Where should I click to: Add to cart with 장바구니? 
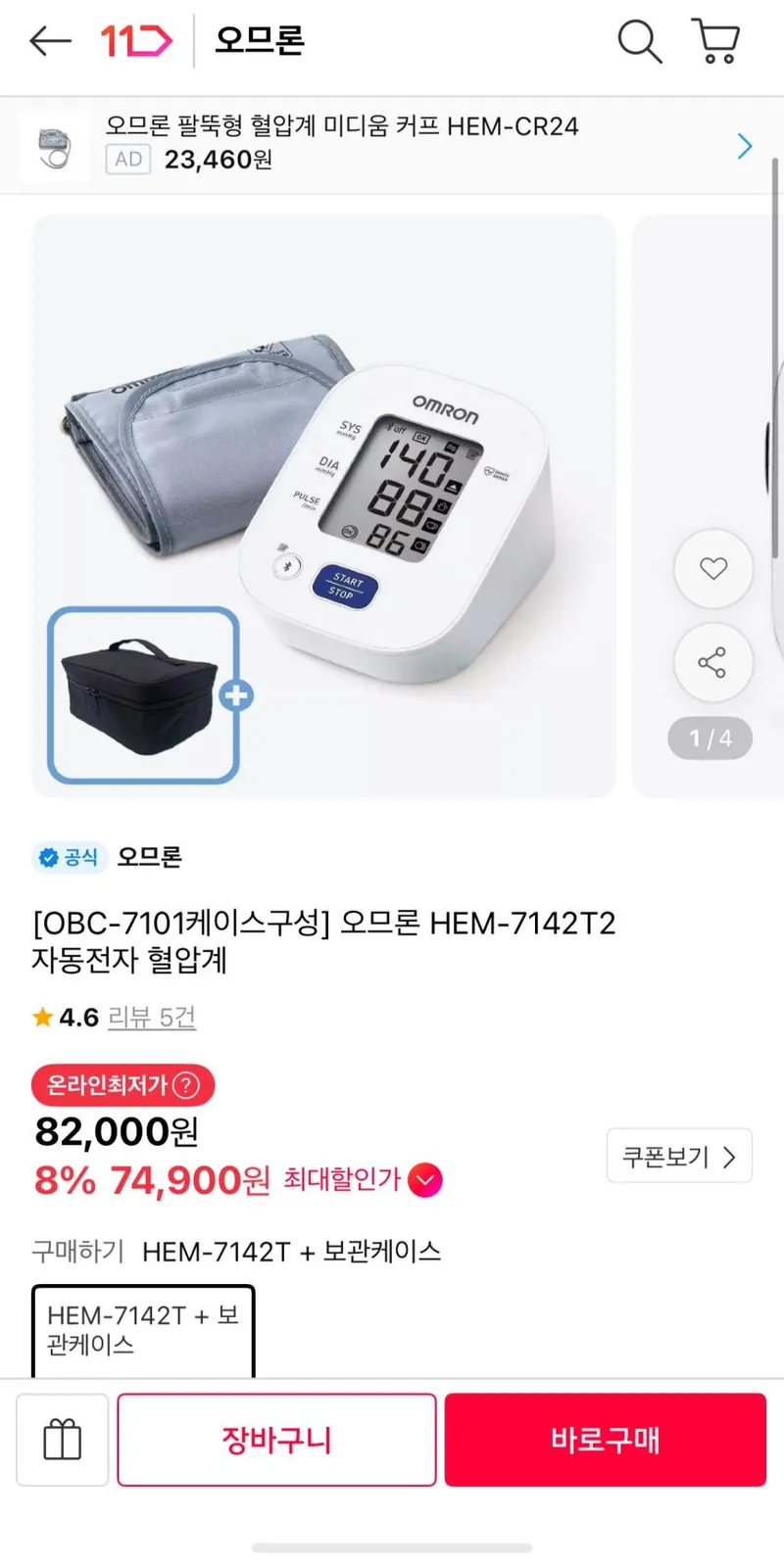click(x=276, y=1440)
